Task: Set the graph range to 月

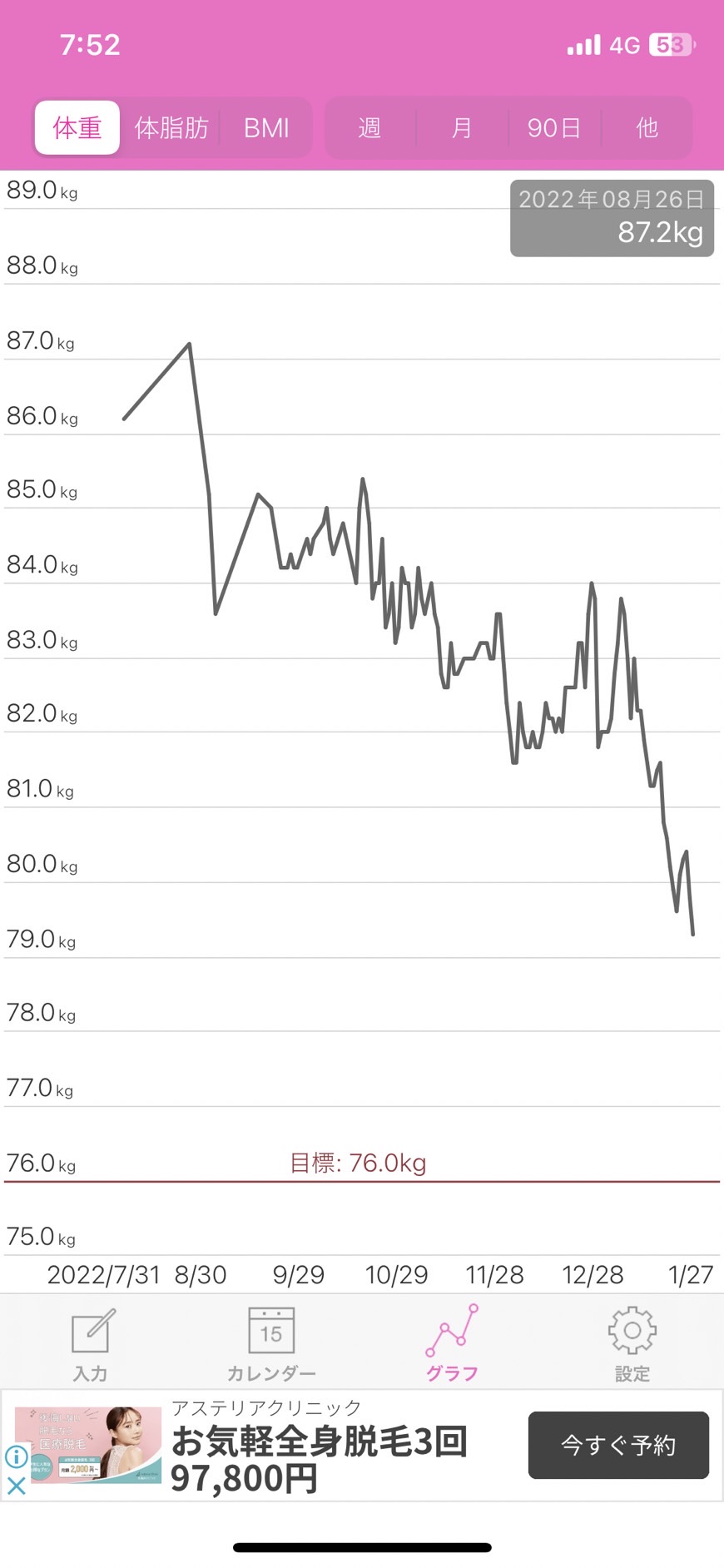Action: pyautogui.click(x=462, y=127)
